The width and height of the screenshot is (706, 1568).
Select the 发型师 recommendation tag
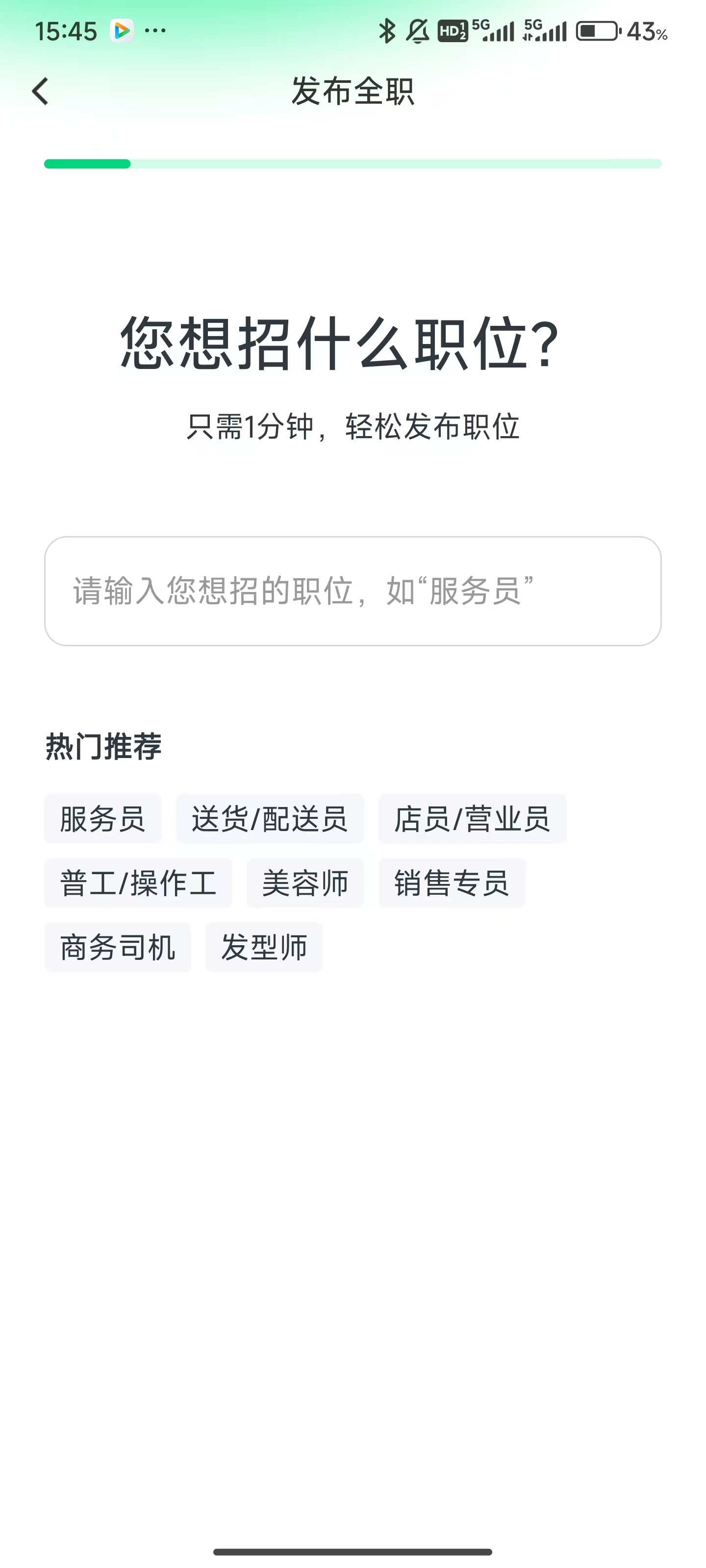tap(264, 947)
